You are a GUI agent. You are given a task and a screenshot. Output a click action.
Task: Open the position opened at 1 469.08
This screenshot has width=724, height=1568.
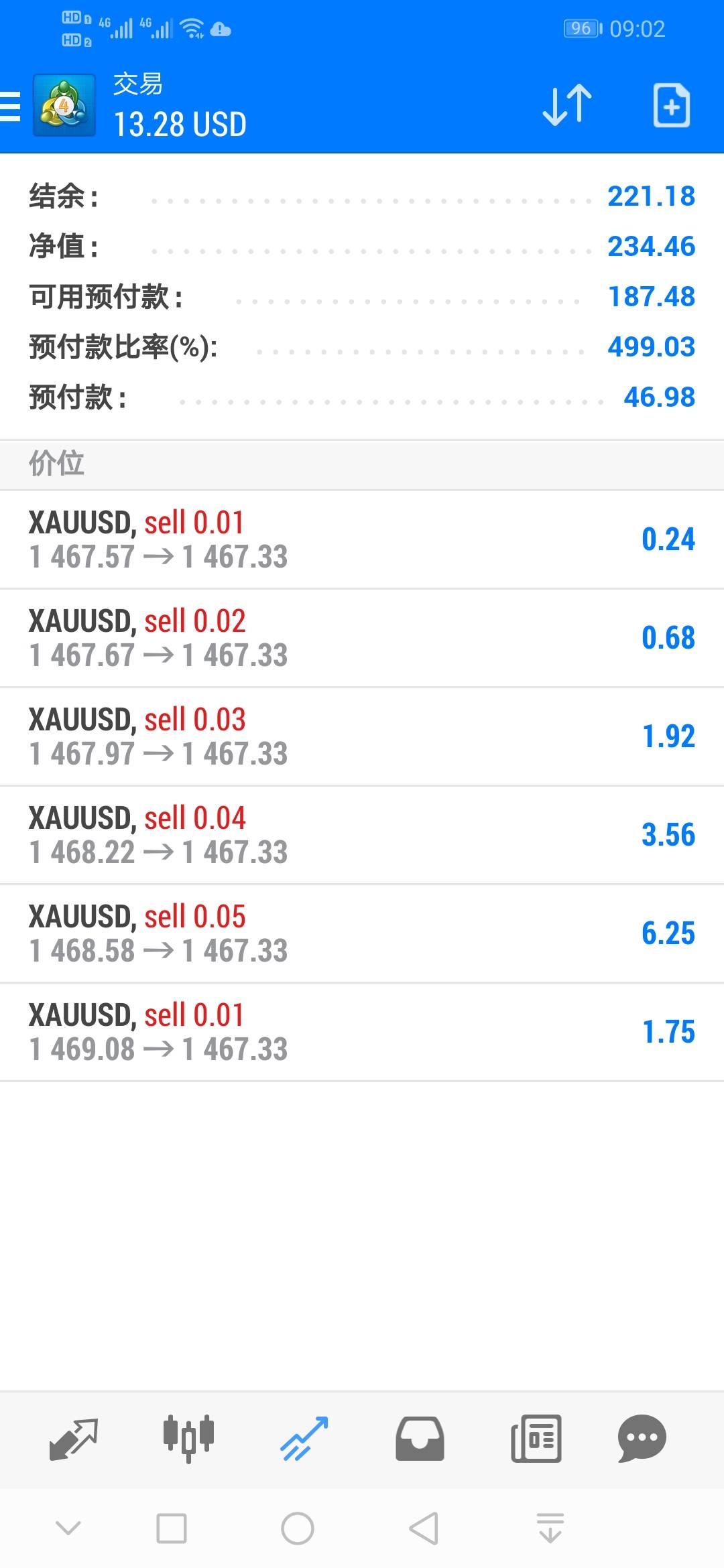pyautogui.click(x=362, y=1032)
